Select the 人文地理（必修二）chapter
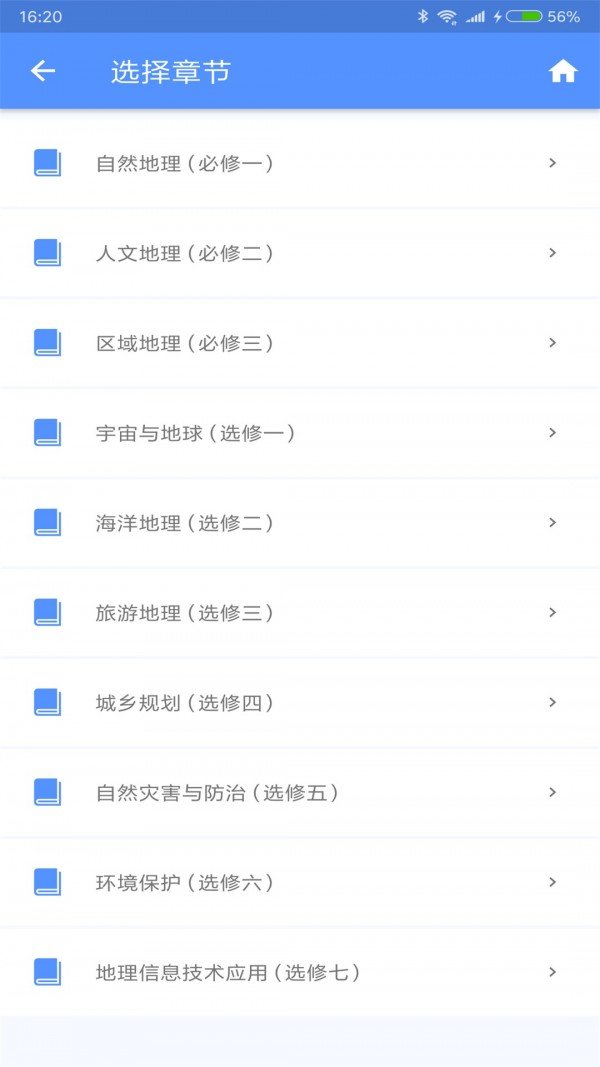Viewport: 600px width, 1067px height. [185, 253]
